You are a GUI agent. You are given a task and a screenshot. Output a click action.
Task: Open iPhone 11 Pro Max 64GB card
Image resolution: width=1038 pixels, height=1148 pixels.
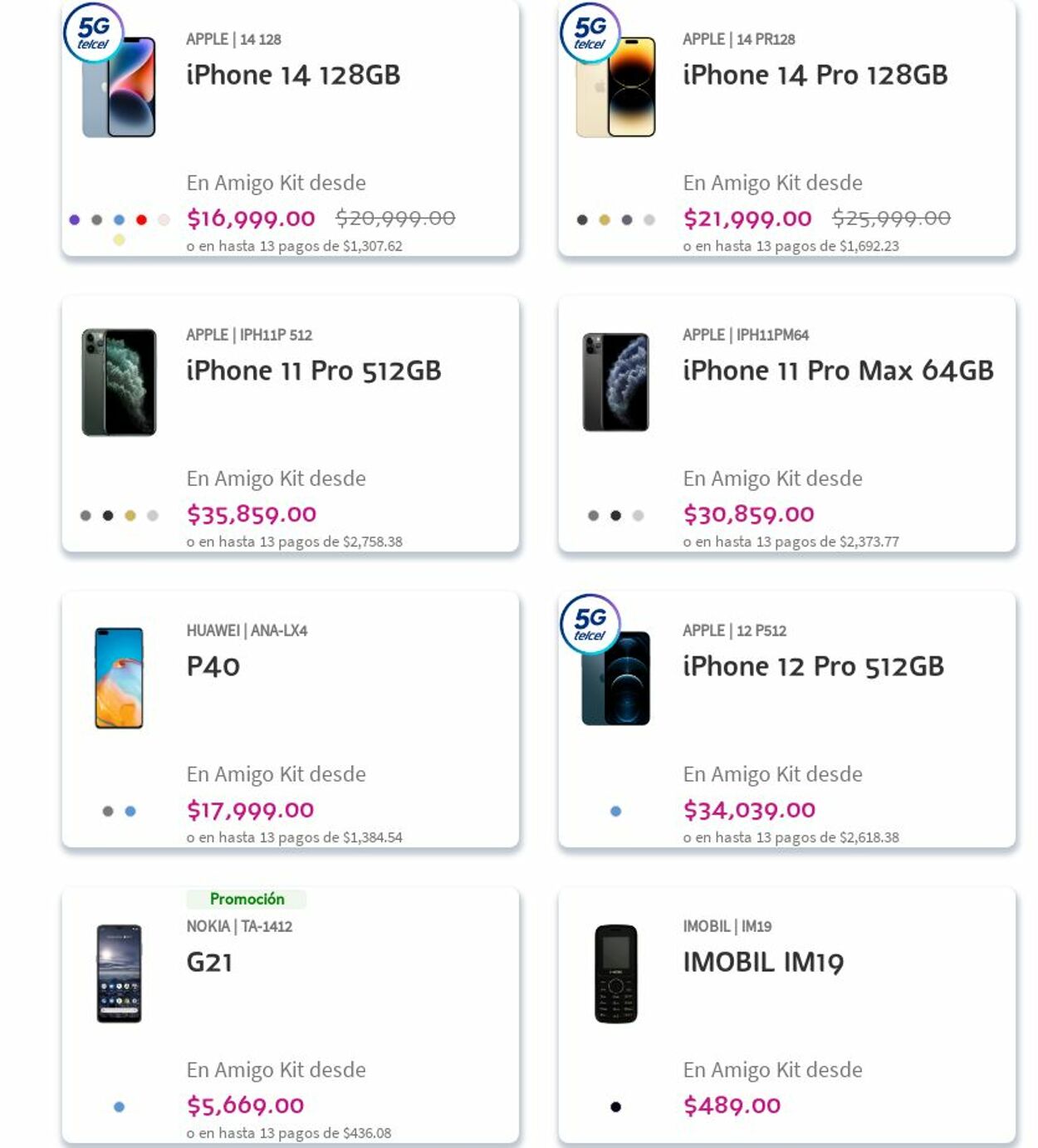pyautogui.click(x=837, y=371)
